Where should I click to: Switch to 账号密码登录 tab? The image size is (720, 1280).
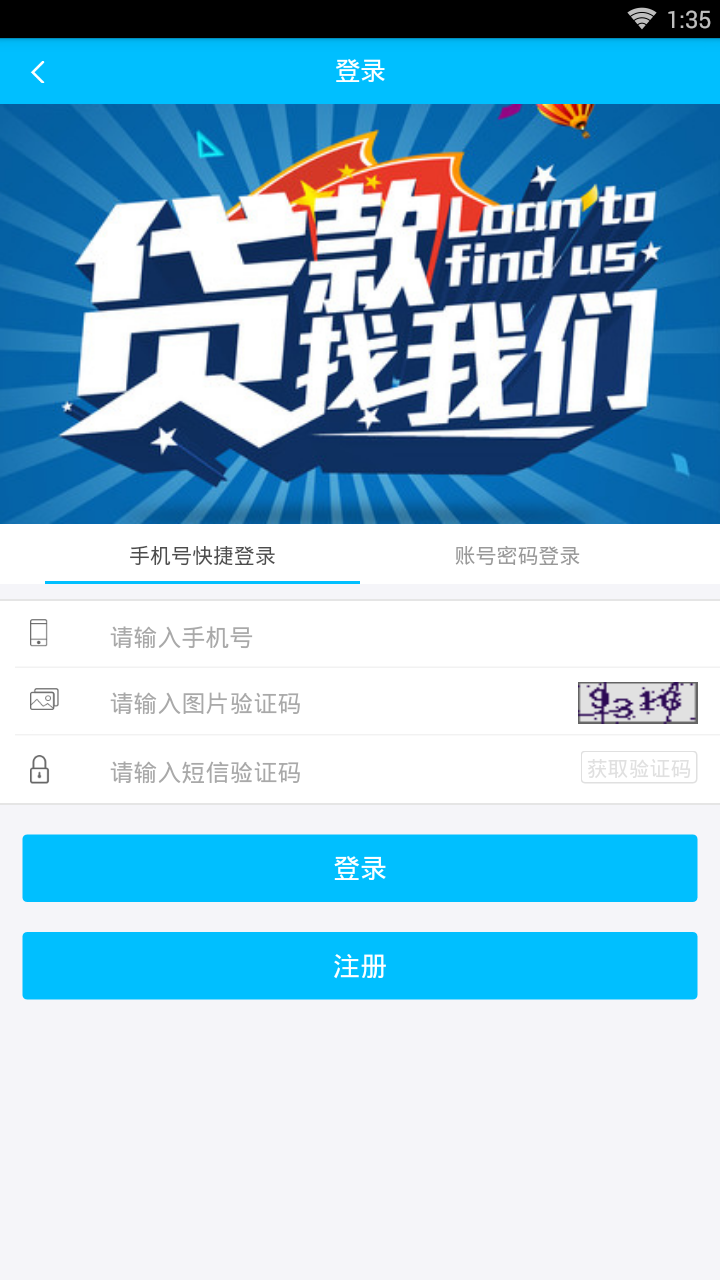[517, 556]
